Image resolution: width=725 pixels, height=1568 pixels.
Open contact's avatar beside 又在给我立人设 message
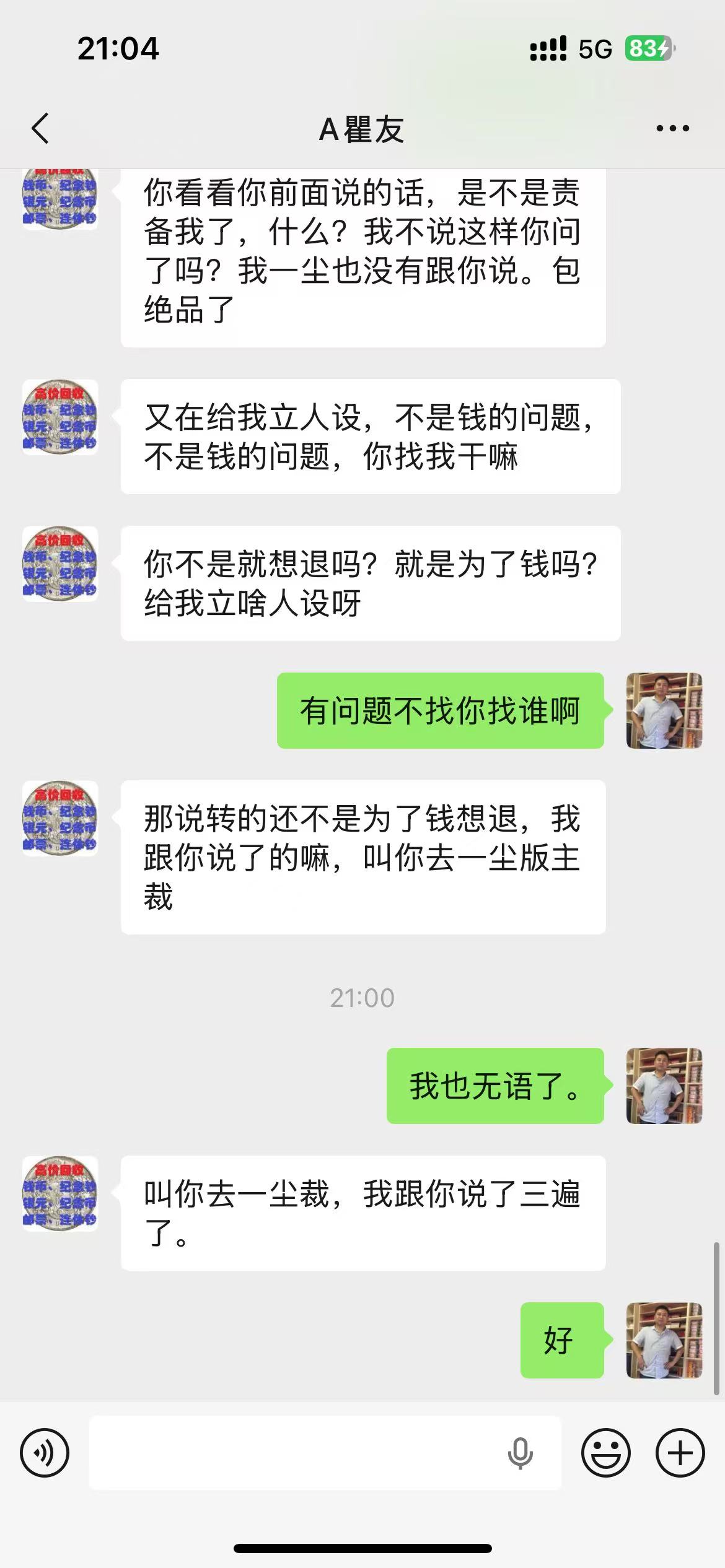pyautogui.click(x=60, y=417)
